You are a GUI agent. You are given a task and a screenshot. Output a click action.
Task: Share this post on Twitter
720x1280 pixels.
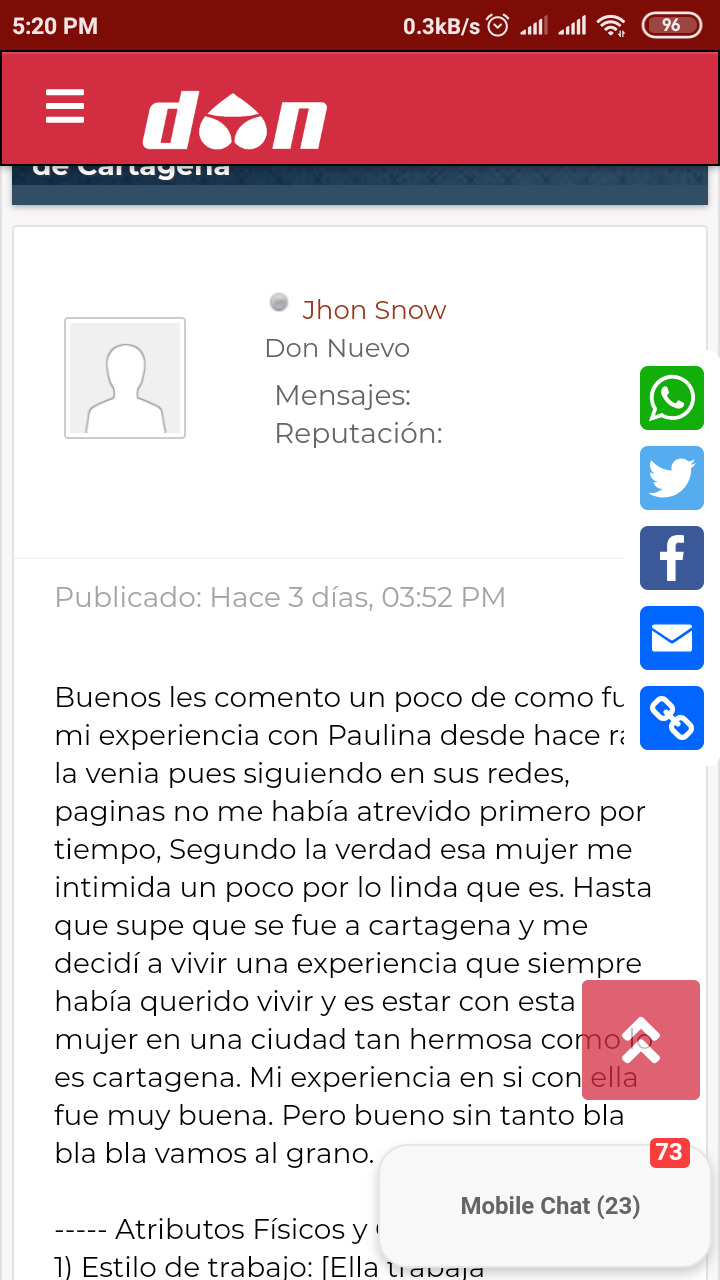click(x=672, y=478)
